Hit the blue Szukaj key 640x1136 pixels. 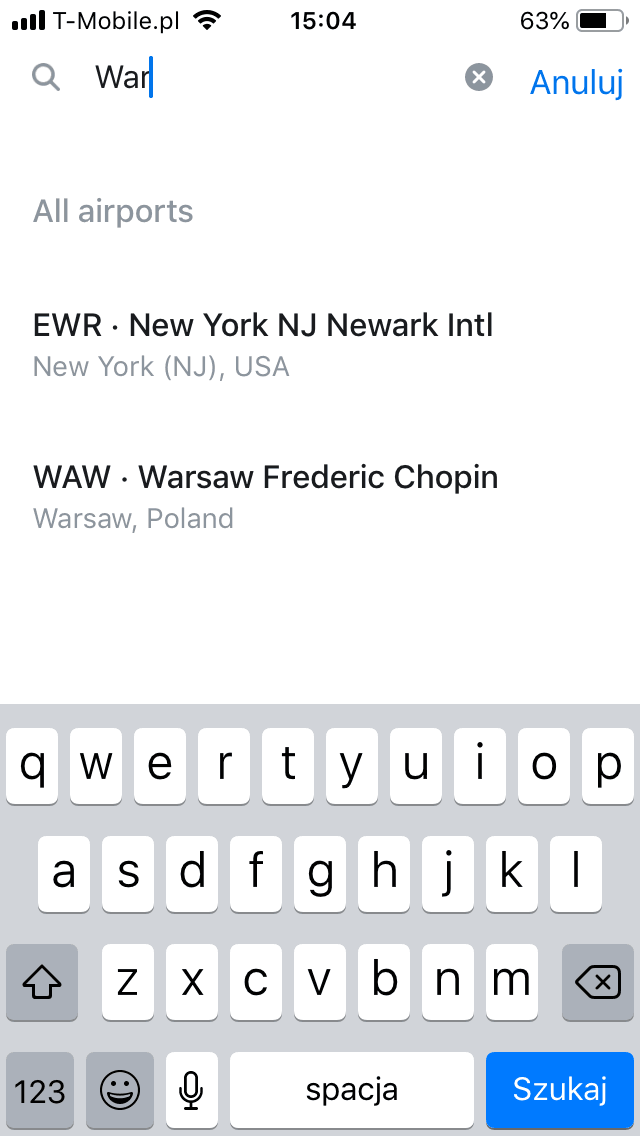coord(560,1089)
